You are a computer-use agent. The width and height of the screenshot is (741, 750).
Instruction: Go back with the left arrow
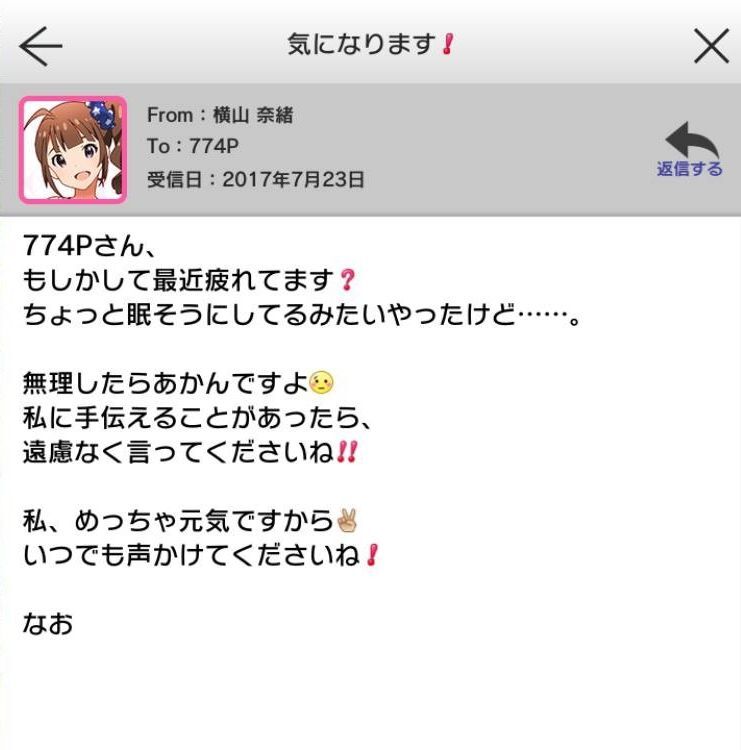tap(40, 45)
